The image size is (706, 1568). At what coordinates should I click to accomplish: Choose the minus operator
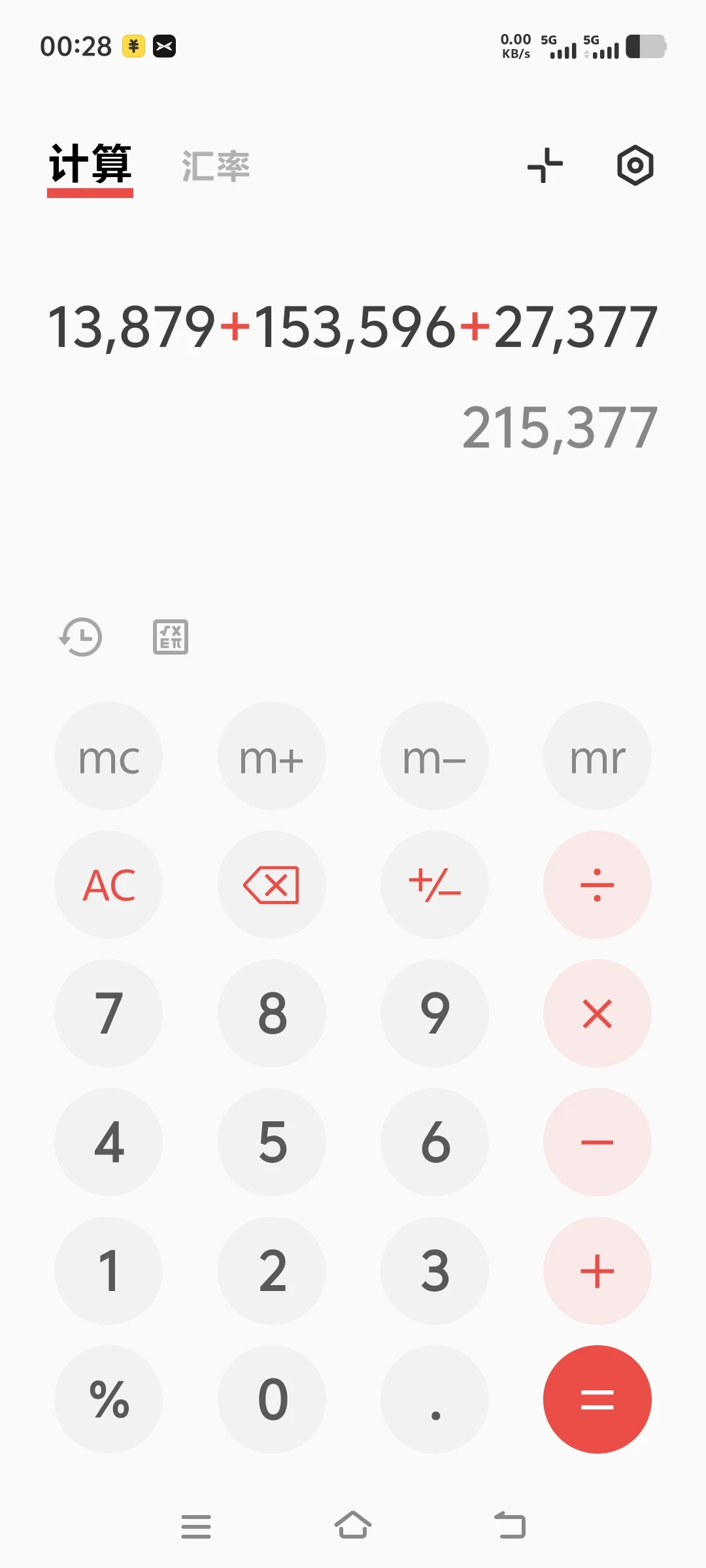(597, 1142)
